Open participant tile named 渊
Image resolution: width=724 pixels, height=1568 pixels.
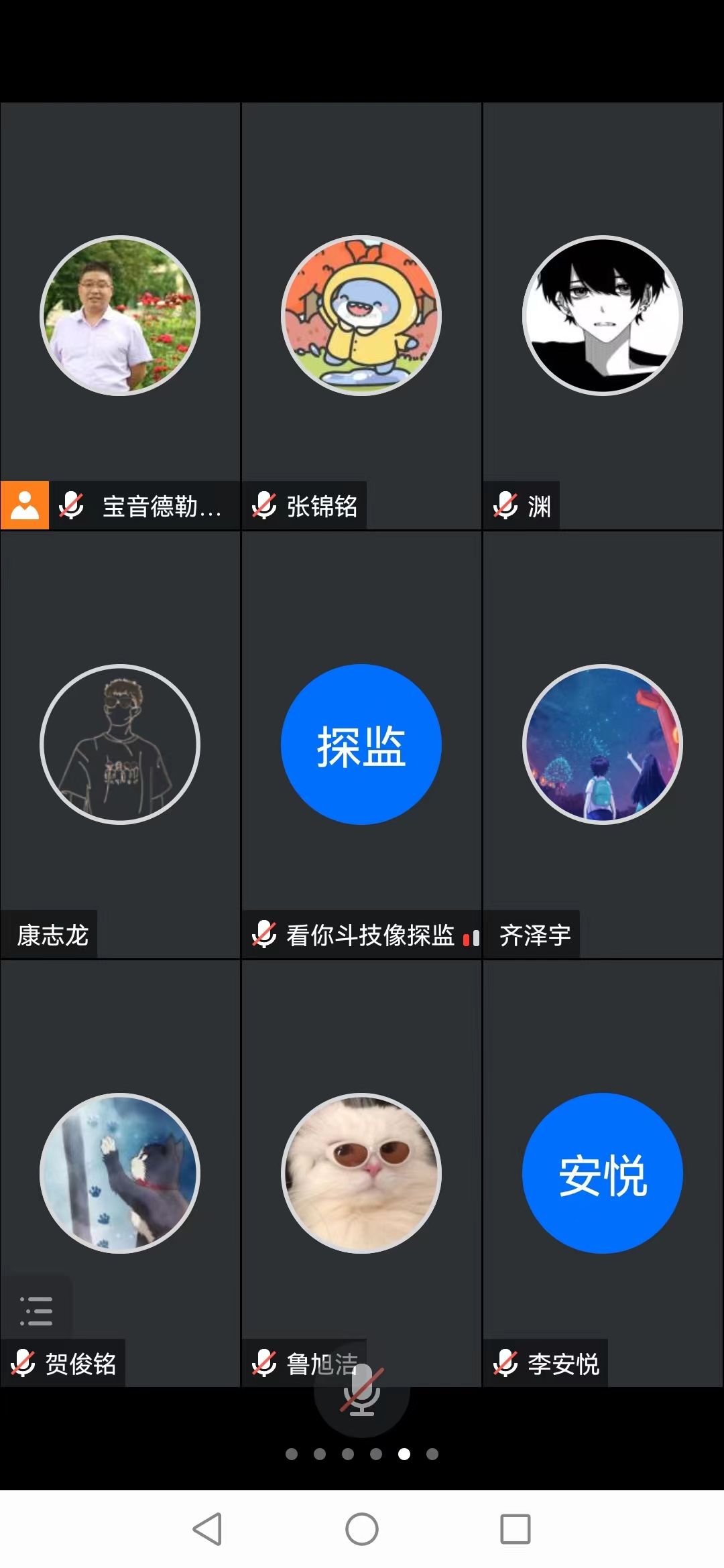(x=603, y=316)
